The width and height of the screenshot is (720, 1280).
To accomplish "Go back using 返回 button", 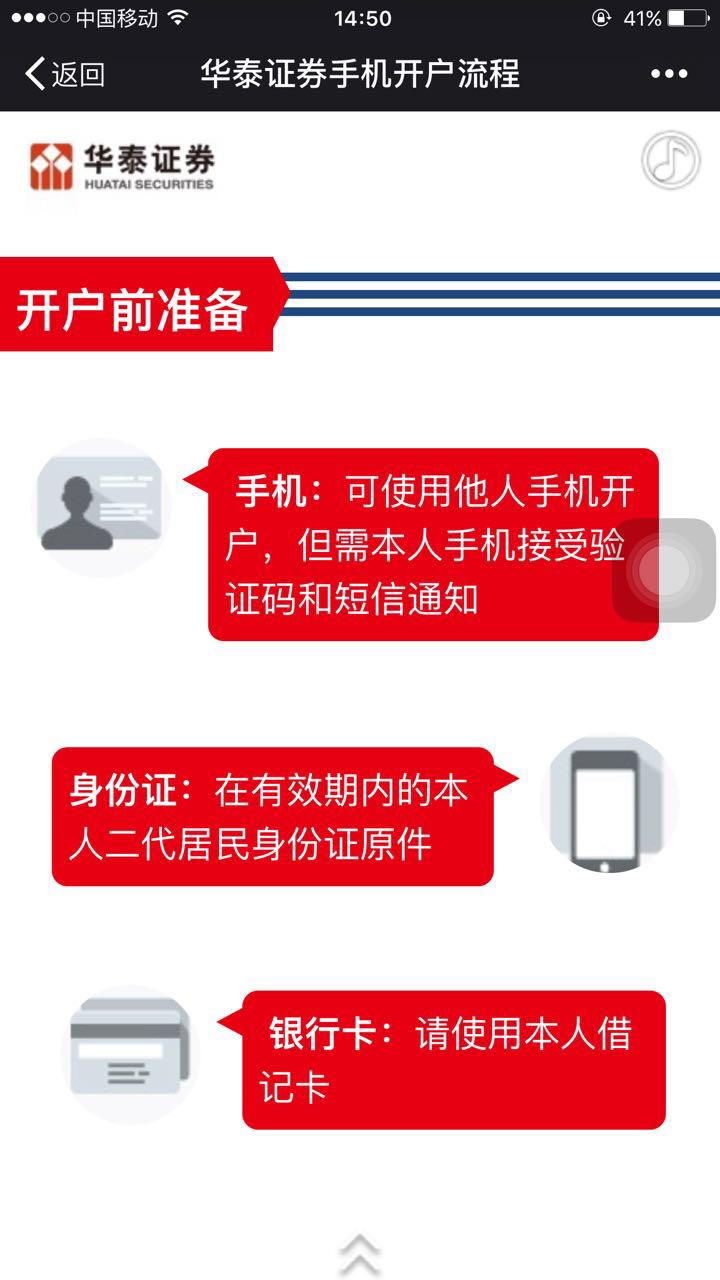I will [64, 74].
